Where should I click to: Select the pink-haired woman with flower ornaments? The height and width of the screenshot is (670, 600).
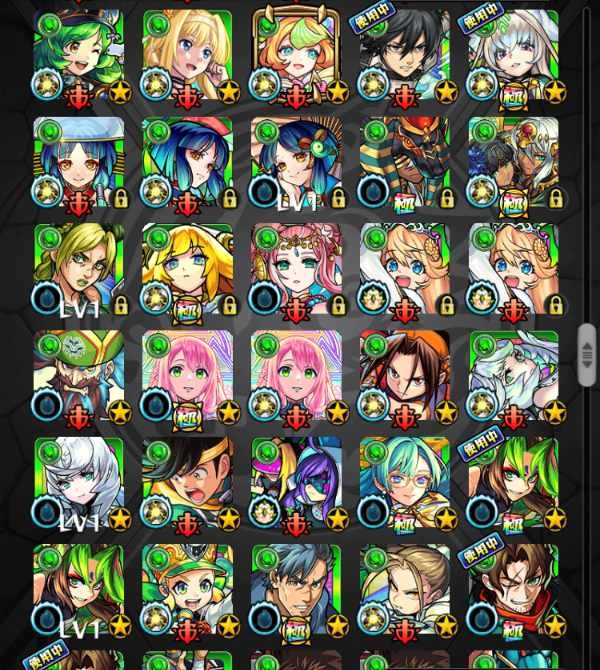click(x=296, y=271)
